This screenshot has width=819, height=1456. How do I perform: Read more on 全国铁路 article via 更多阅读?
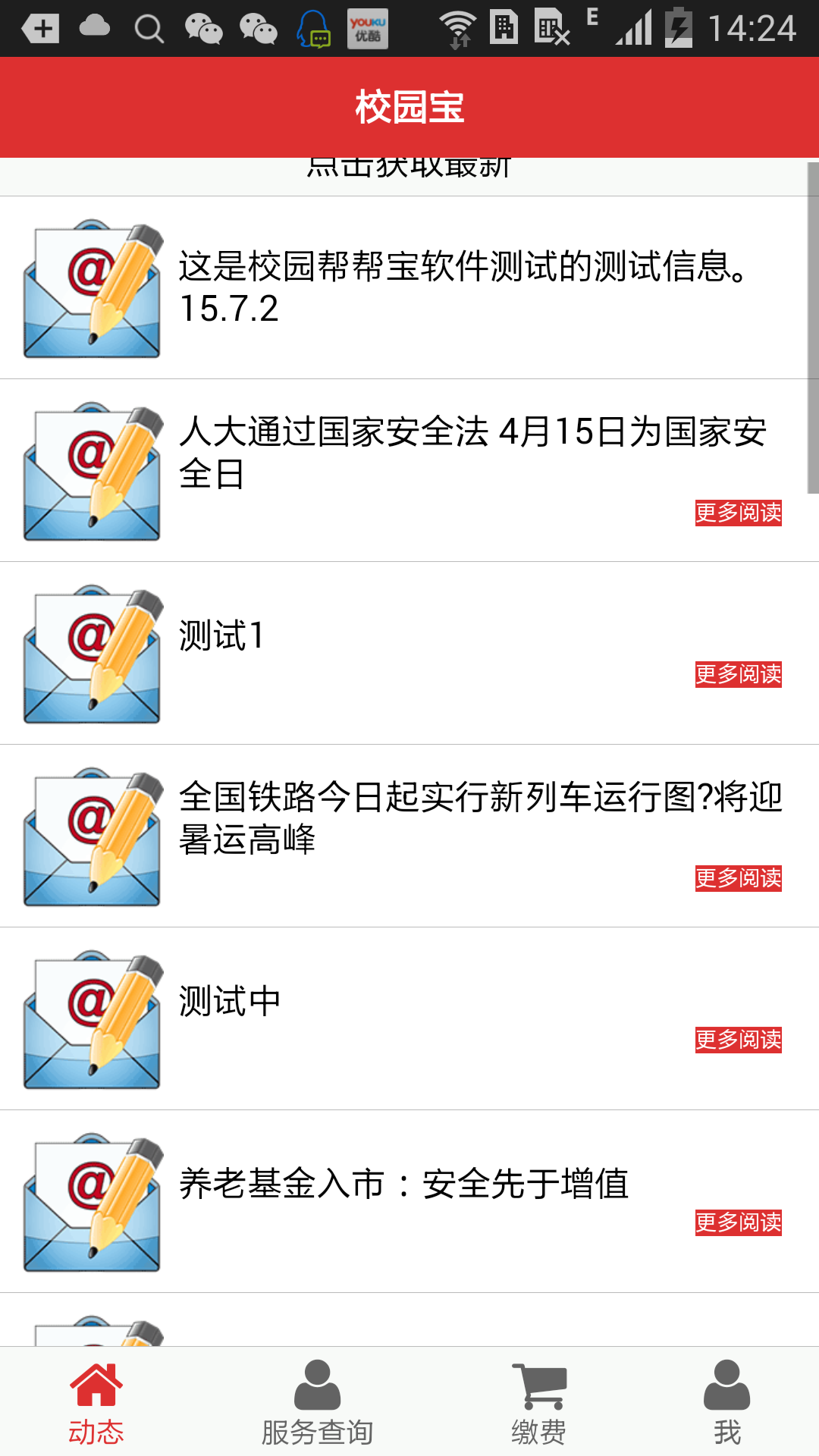click(x=738, y=878)
